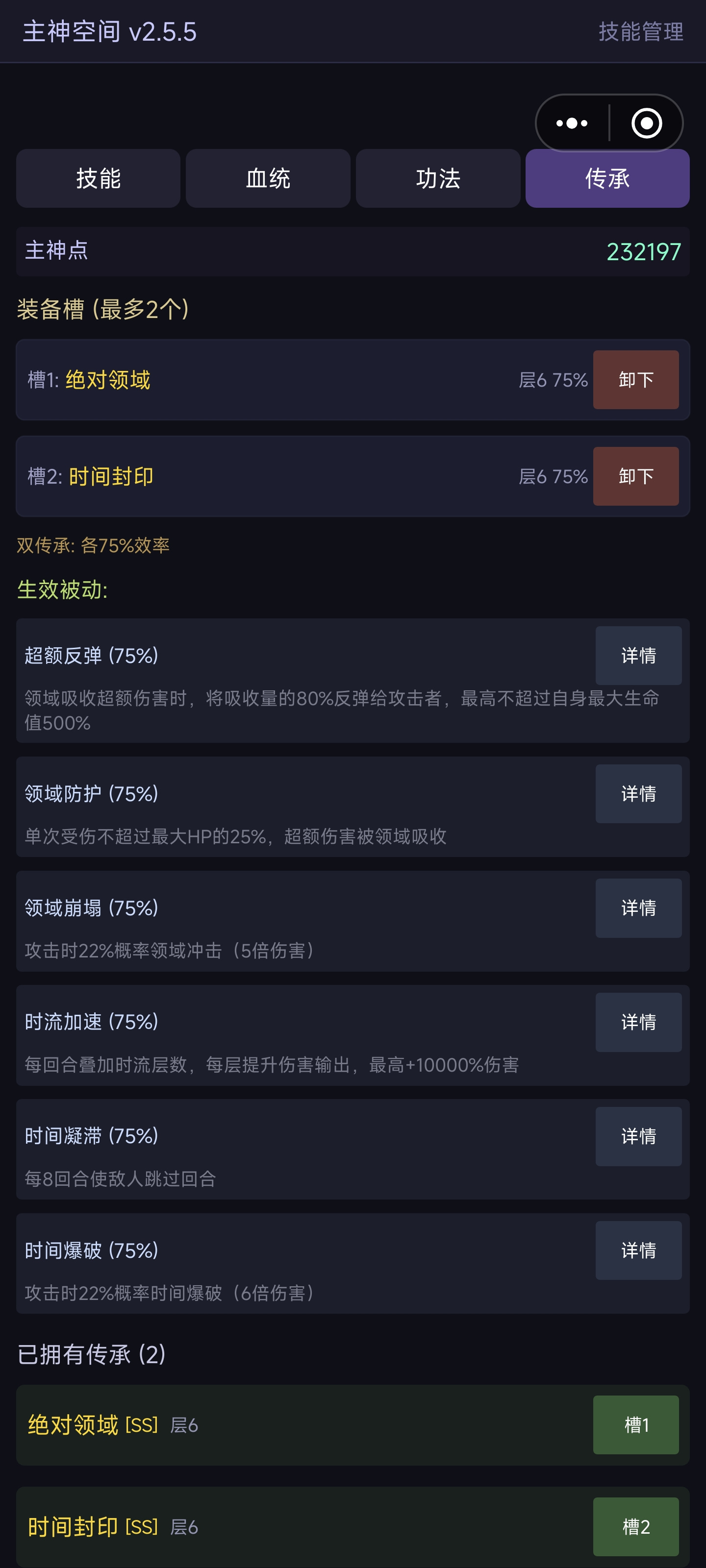The height and width of the screenshot is (1568, 706).
Task: Switch to the 血统 tab
Action: click(268, 178)
